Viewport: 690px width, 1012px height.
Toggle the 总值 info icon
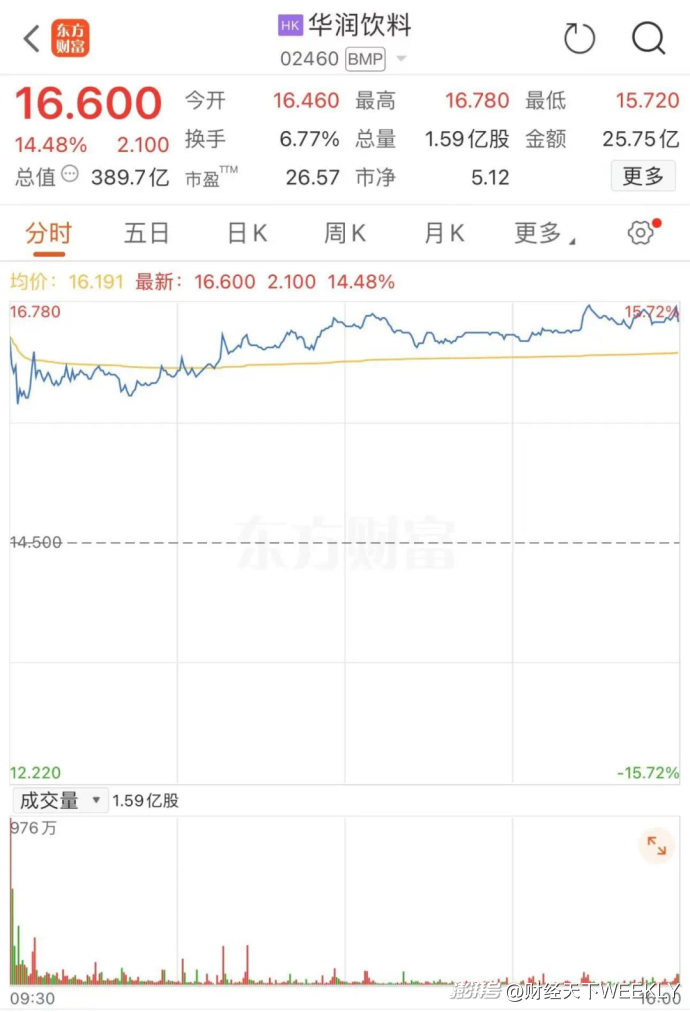(69, 174)
